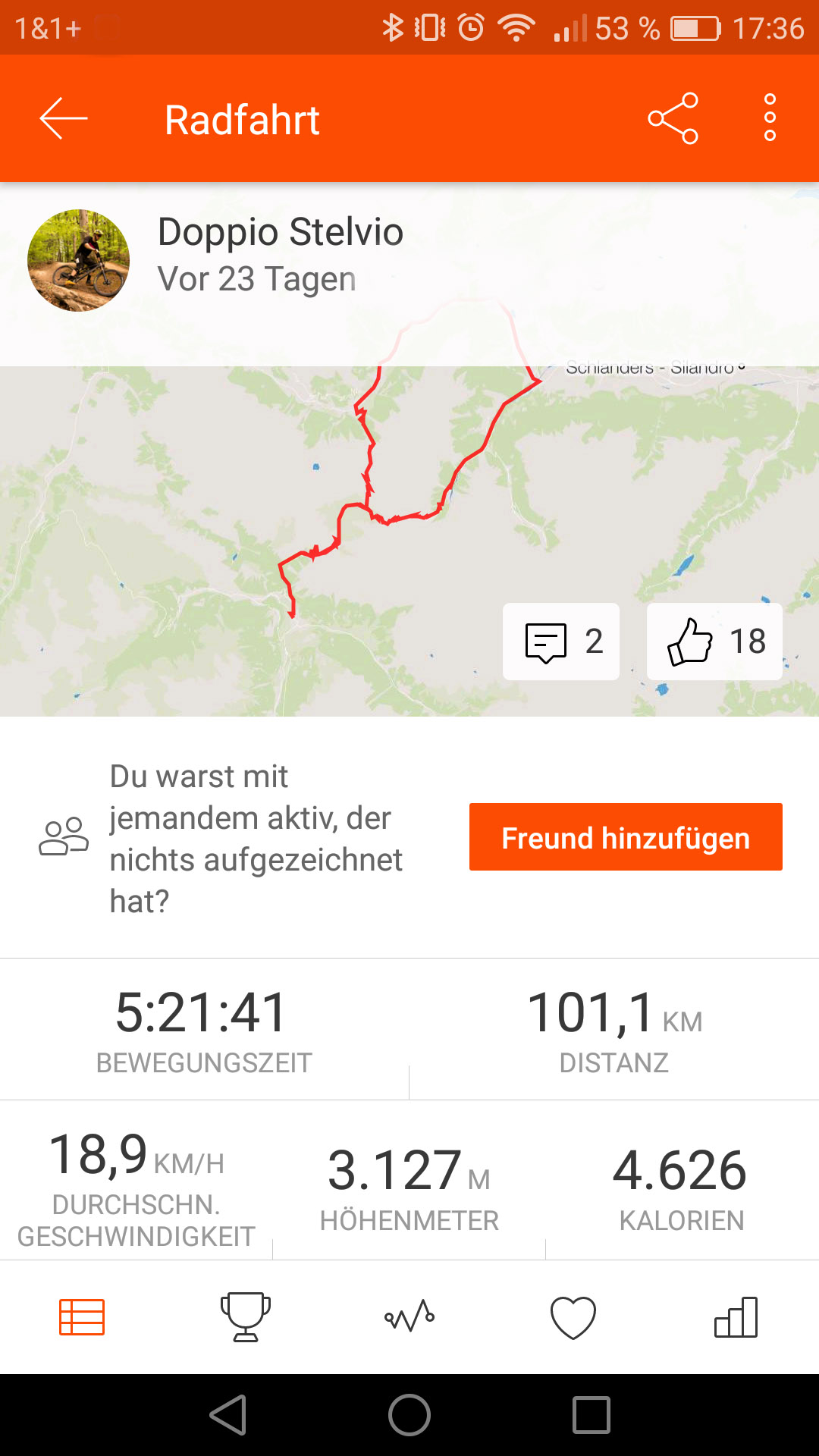Screen dimensions: 819x1456
Task: Share this Doppio Stelvio ride
Action: pos(673,118)
